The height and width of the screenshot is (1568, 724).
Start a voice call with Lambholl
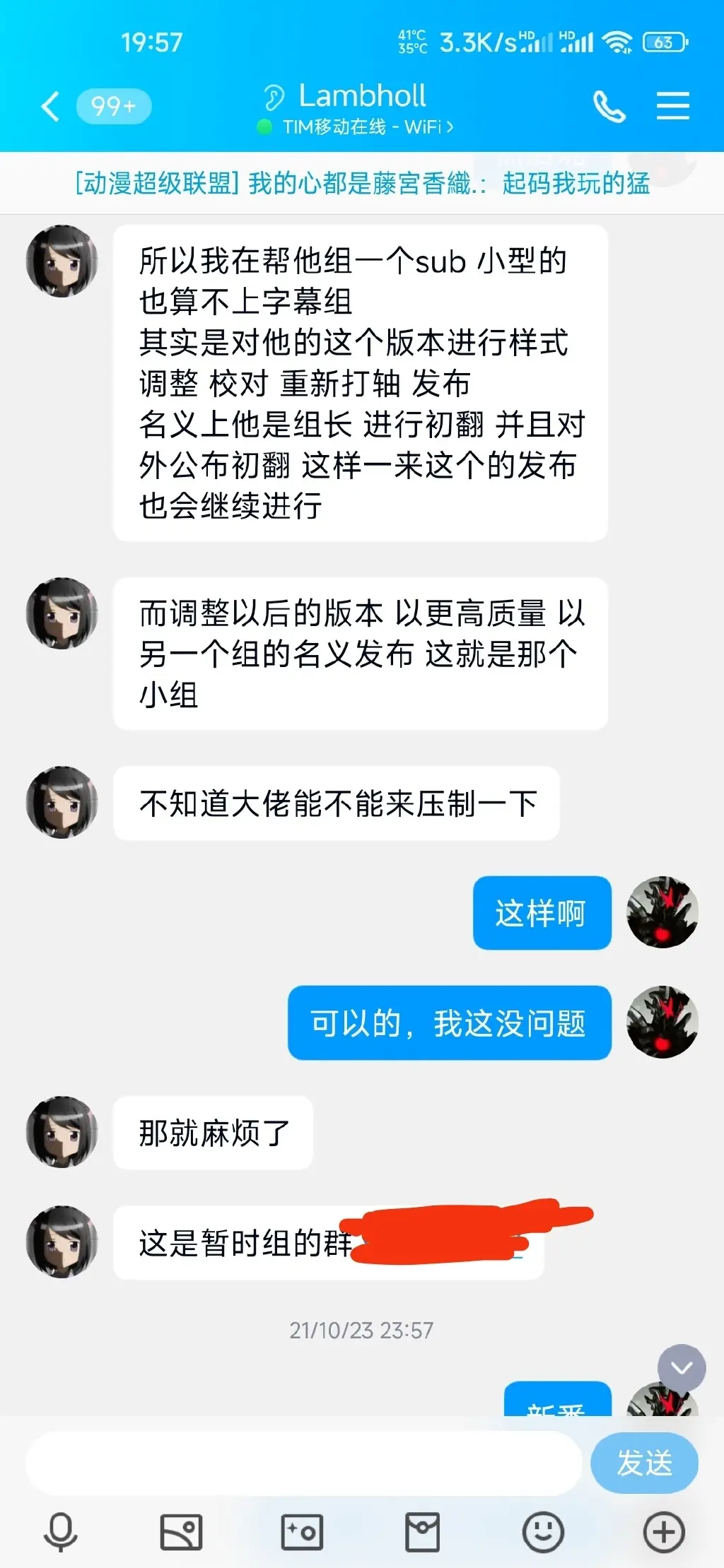tap(609, 107)
